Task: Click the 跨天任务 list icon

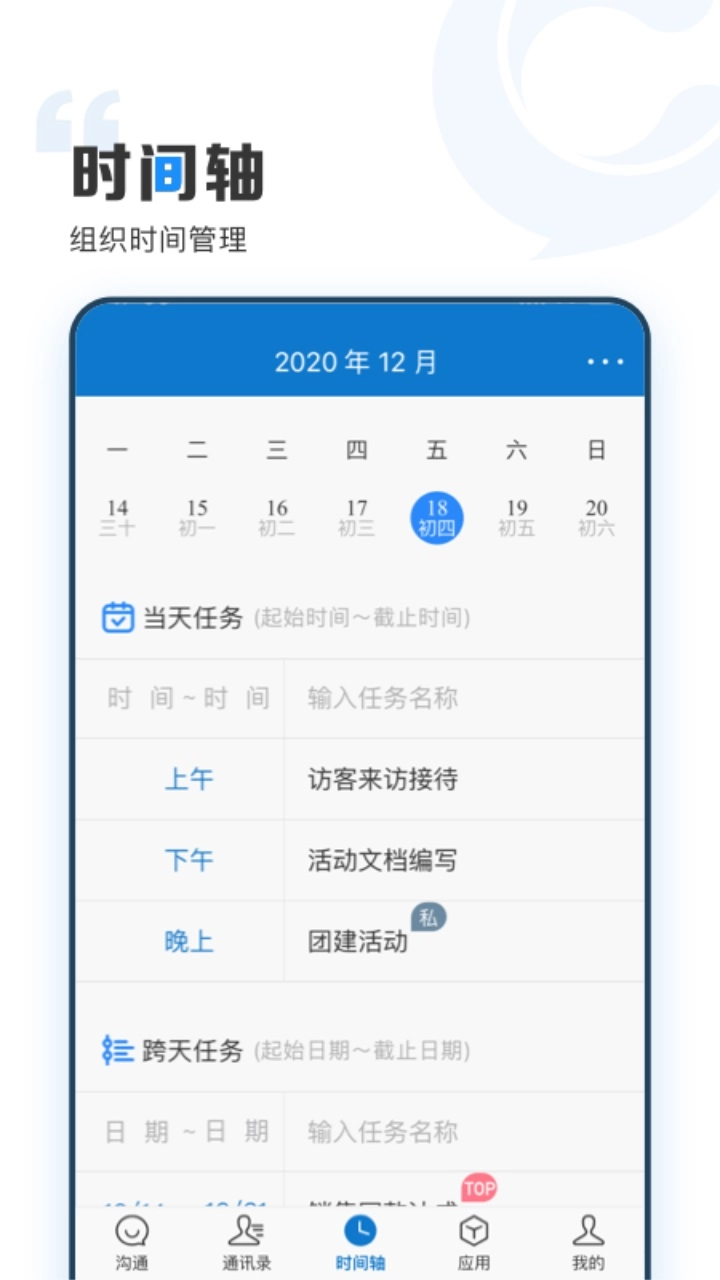Action: pos(115,1051)
